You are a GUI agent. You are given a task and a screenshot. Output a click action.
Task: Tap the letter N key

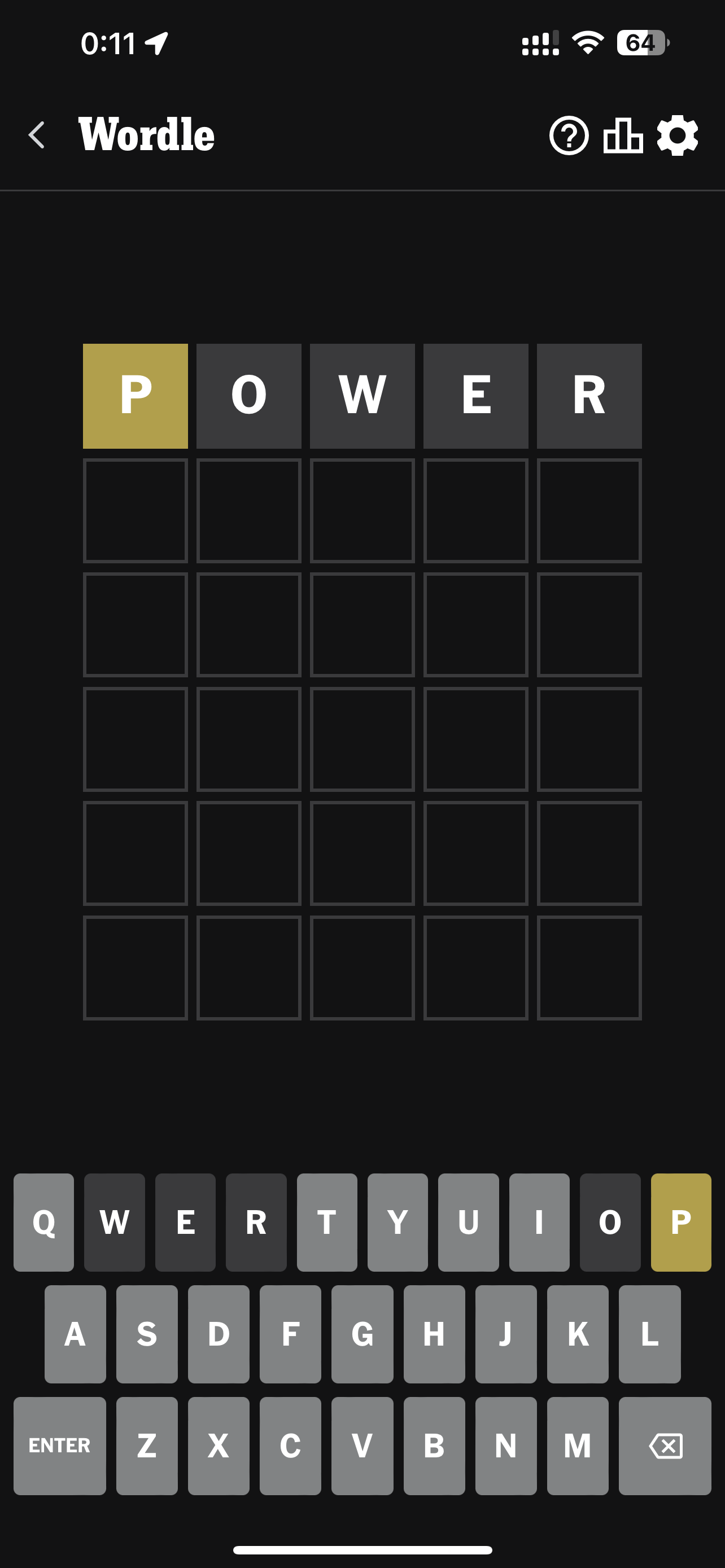(506, 1446)
